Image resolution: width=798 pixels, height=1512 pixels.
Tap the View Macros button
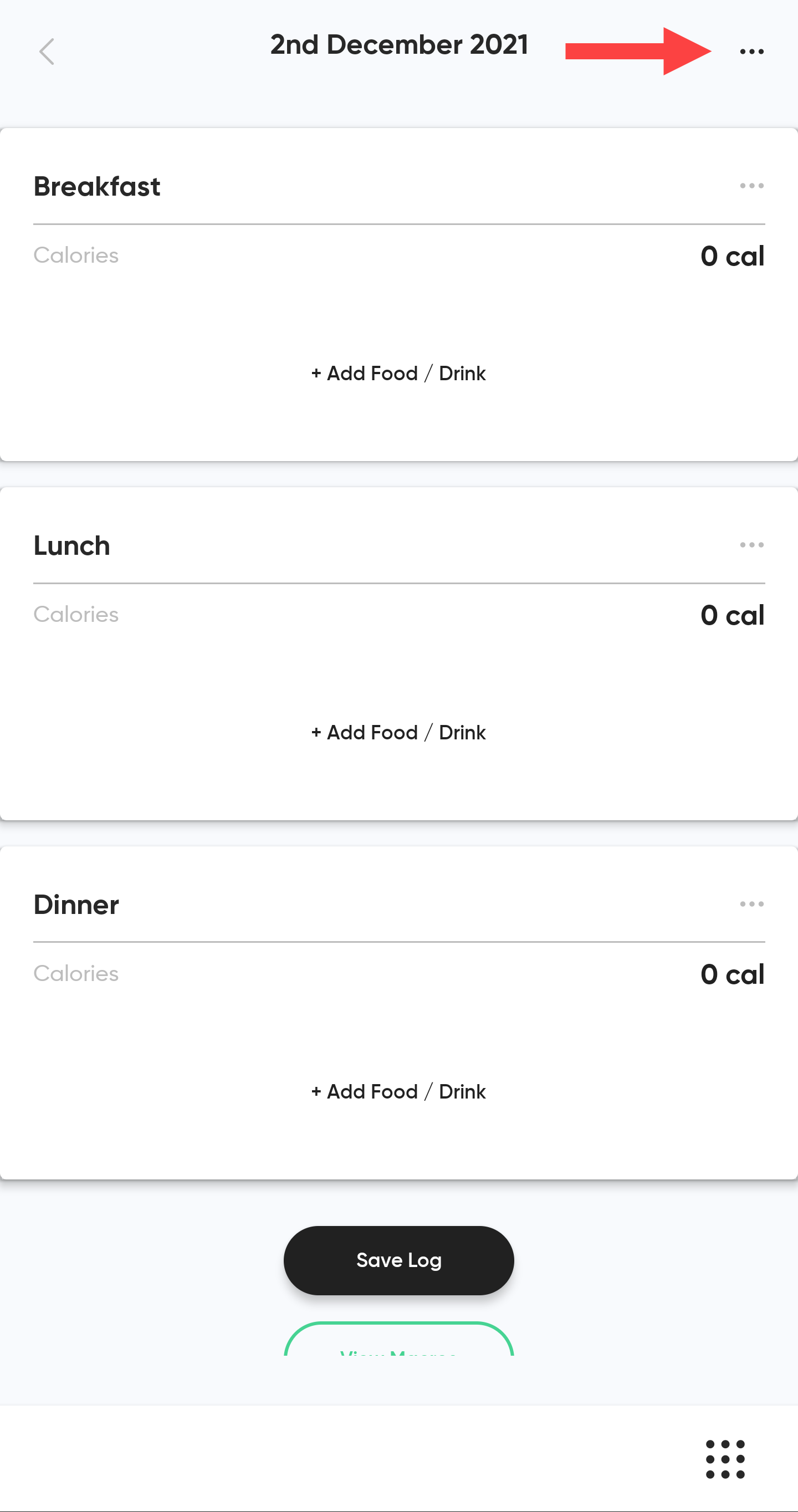pyautogui.click(x=399, y=1340)
